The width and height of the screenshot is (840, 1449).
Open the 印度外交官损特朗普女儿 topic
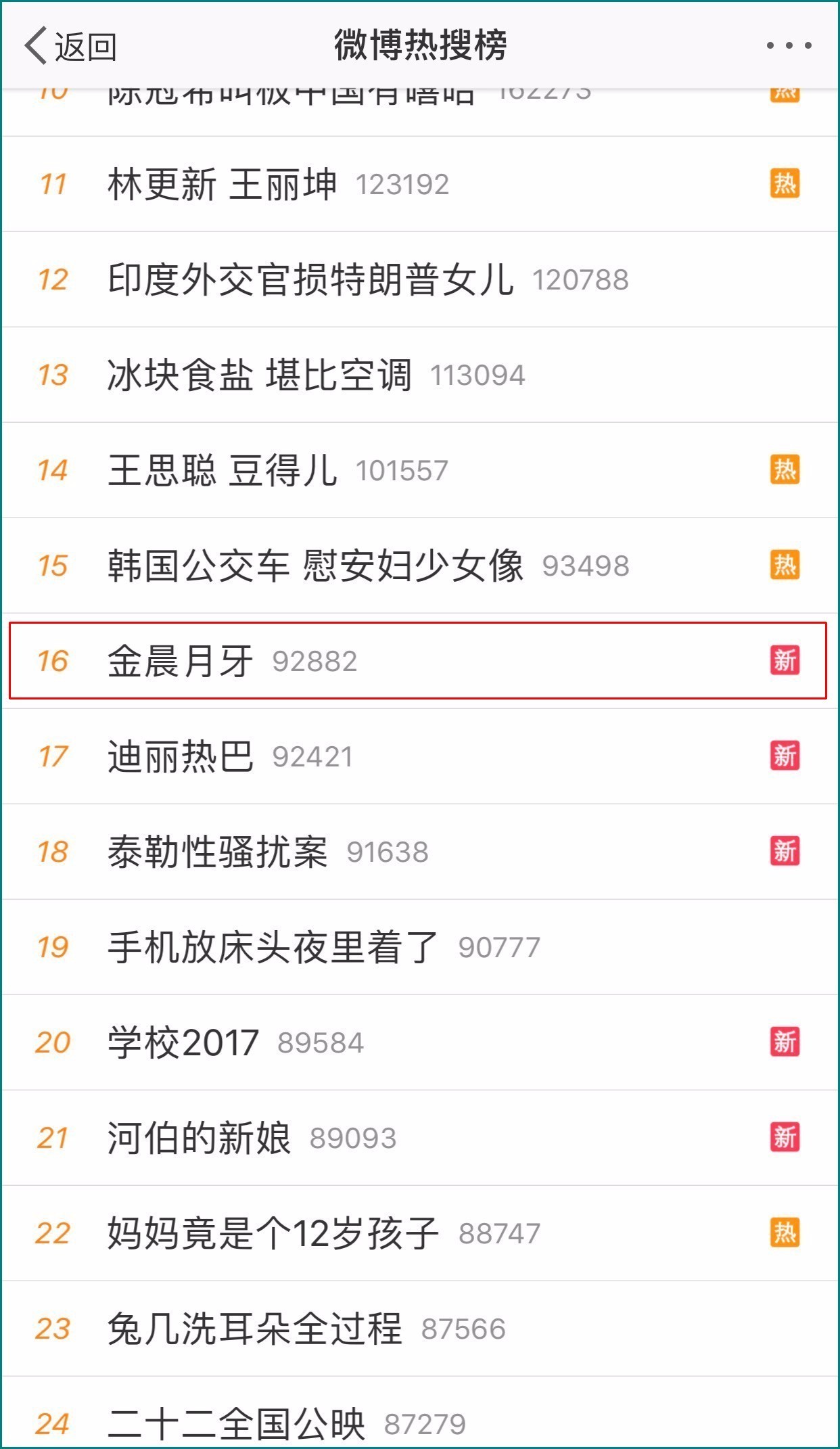[310, 279]
